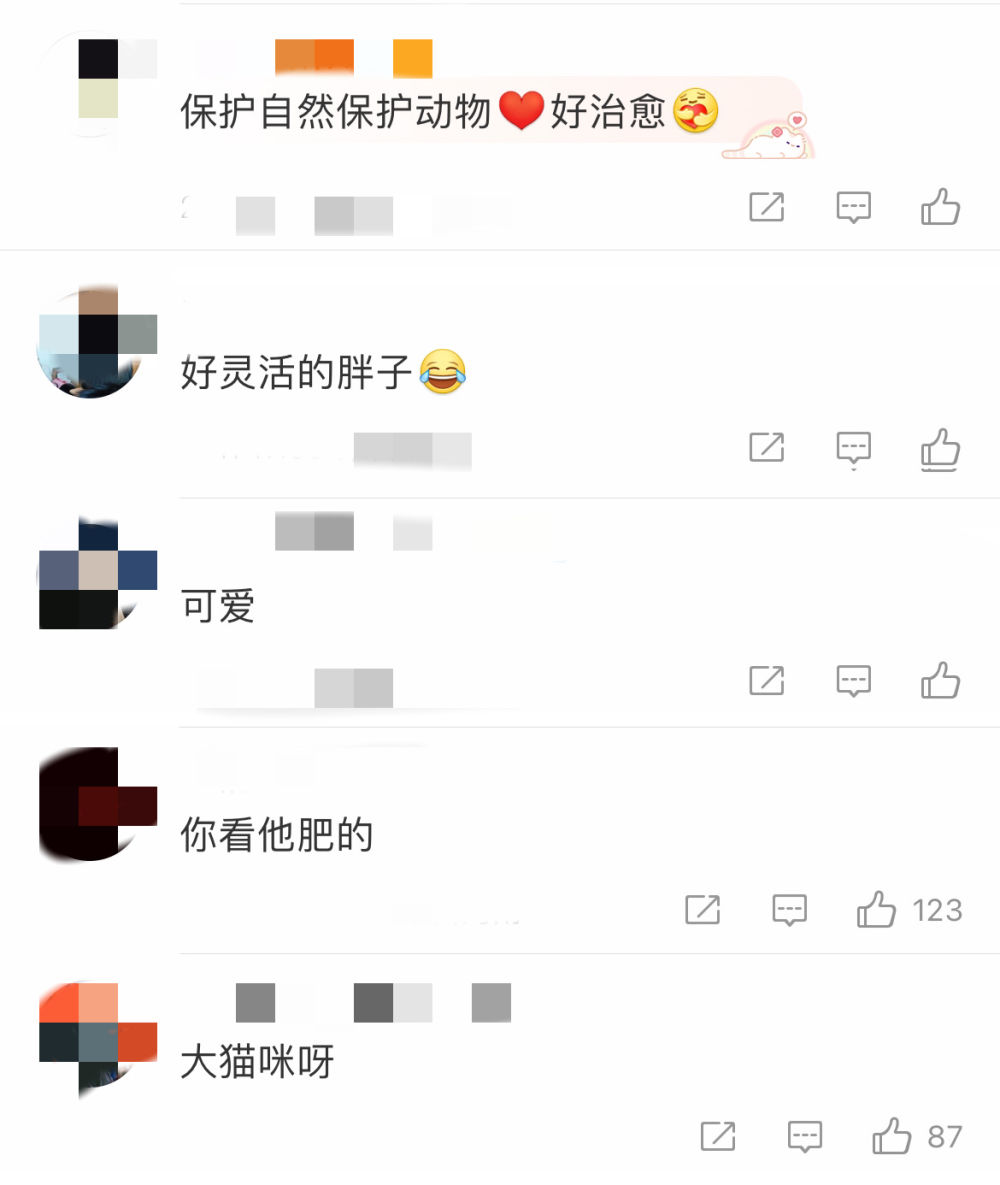Like the comment 大猫咪呀

pyautogui.click(x=892, y=1137)
